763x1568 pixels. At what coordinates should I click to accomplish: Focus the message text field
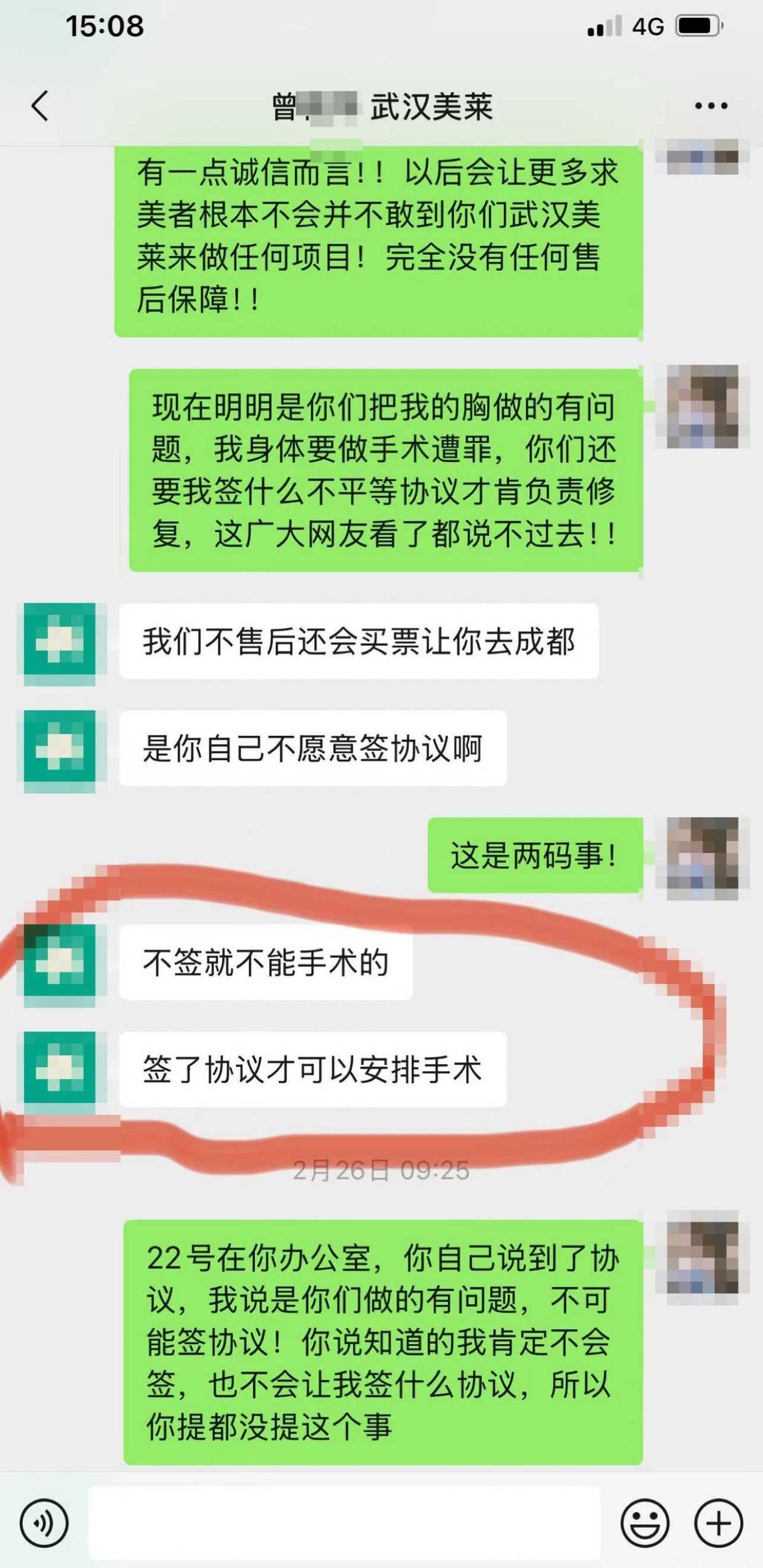(x=344, y=1523)
